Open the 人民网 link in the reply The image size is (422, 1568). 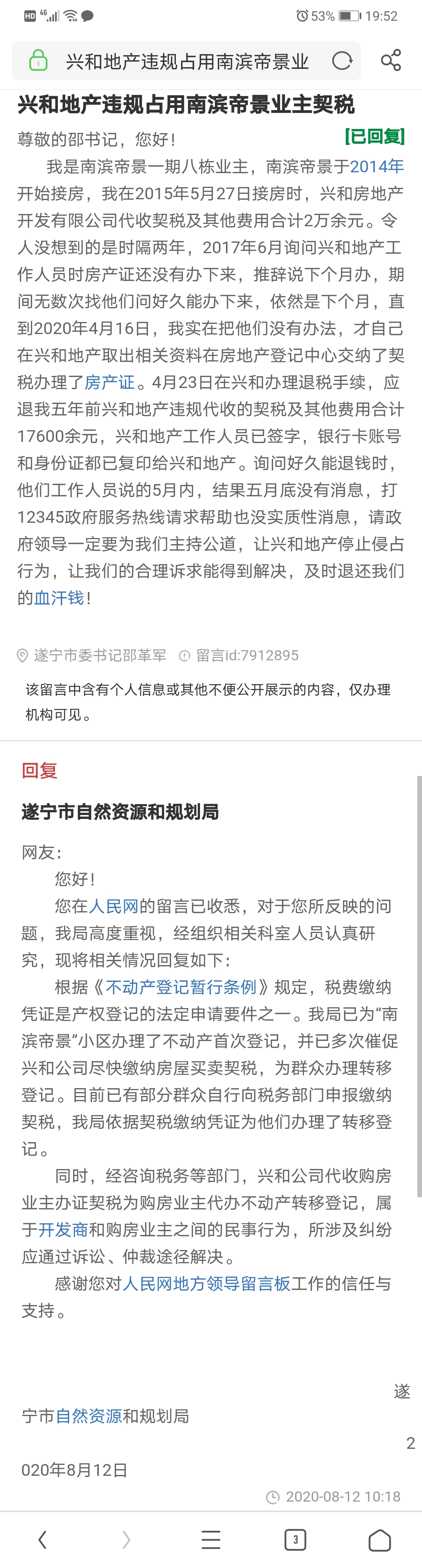(x=114, y=906)
